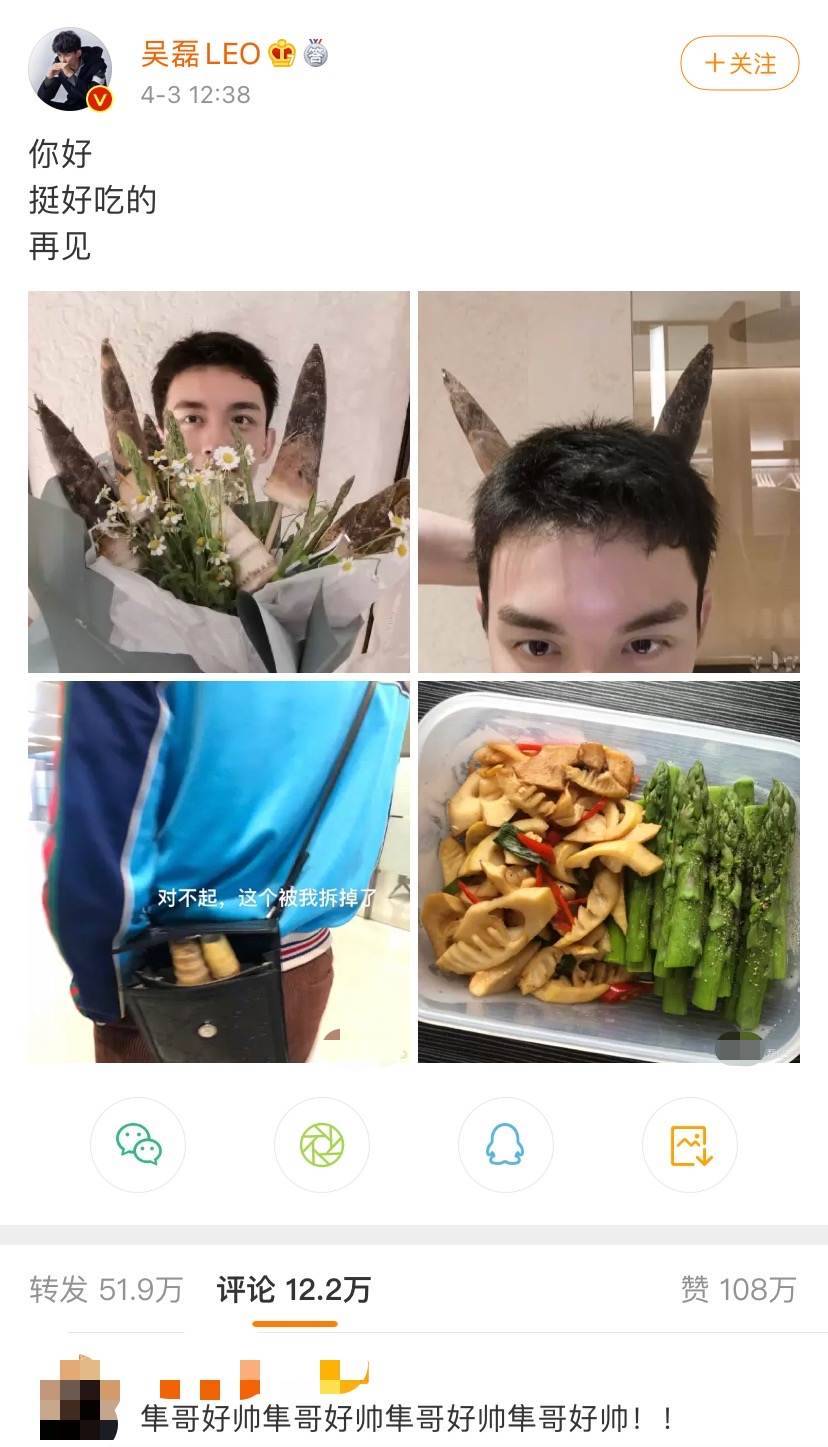Open 吴磊LEO's profile avatar
The width and height of the screenshot is (828, 1447).
click(x=71, y=69)
